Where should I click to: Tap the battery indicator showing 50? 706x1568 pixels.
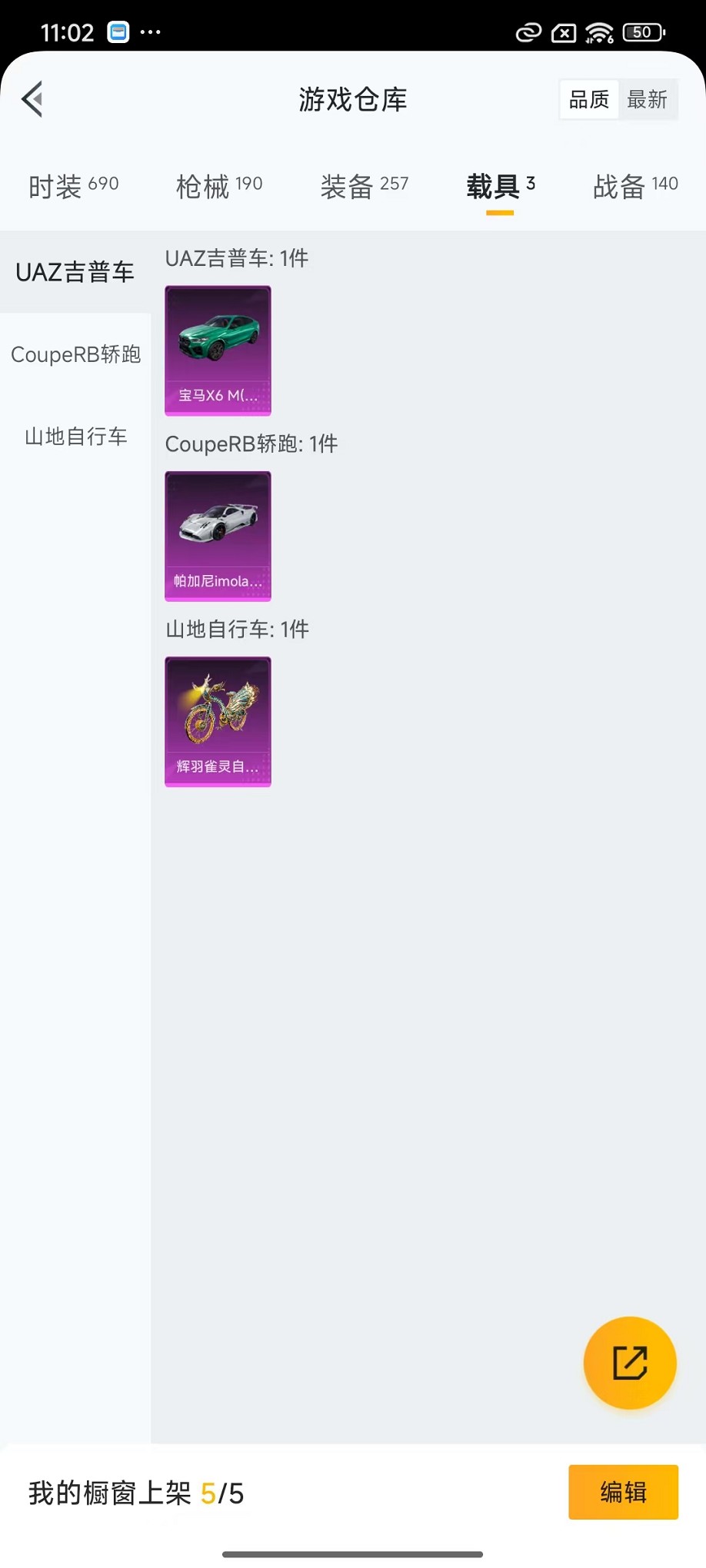[642, 32]
